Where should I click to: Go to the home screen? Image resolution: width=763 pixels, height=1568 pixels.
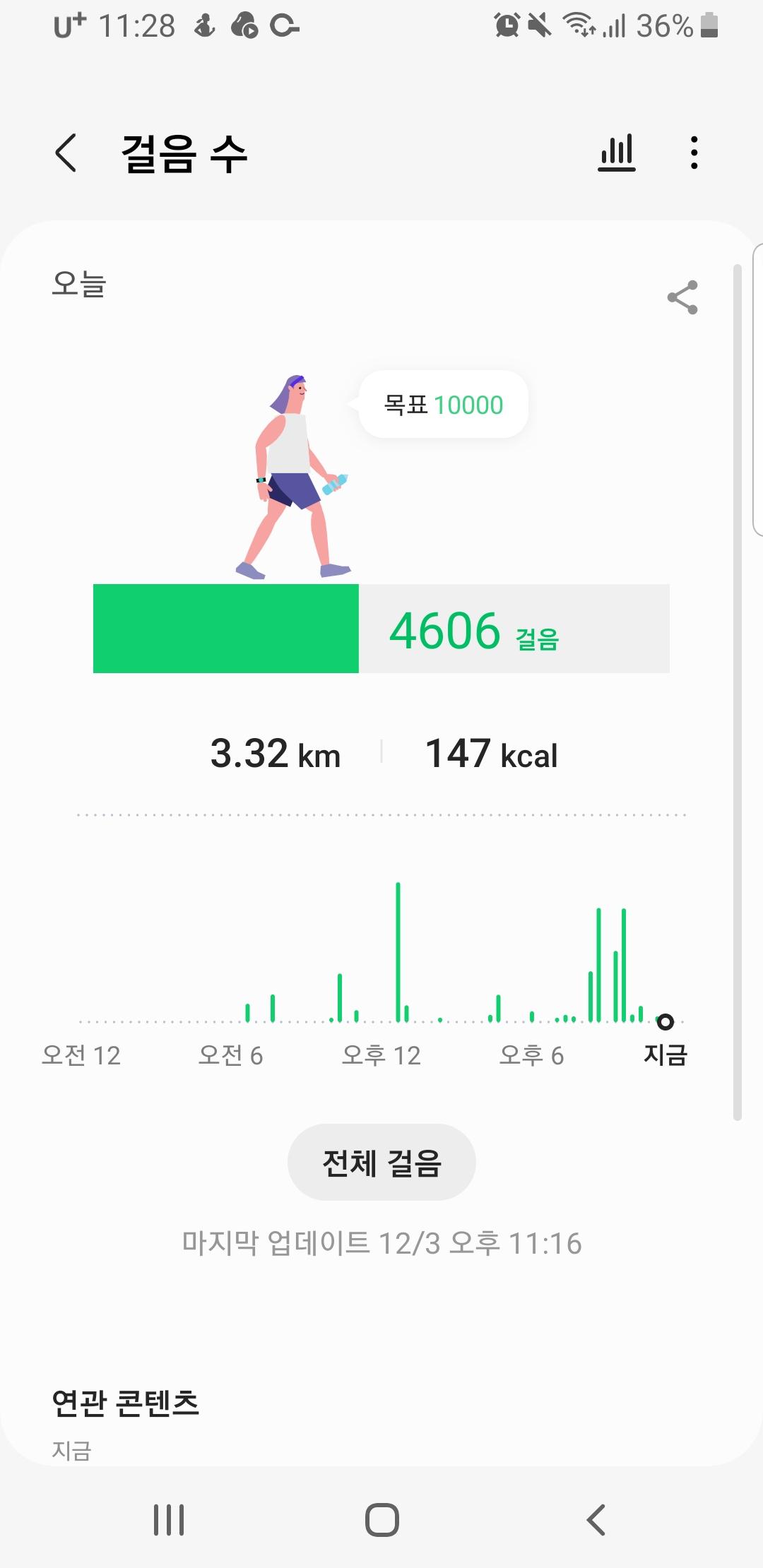[x=381, y=1519]
